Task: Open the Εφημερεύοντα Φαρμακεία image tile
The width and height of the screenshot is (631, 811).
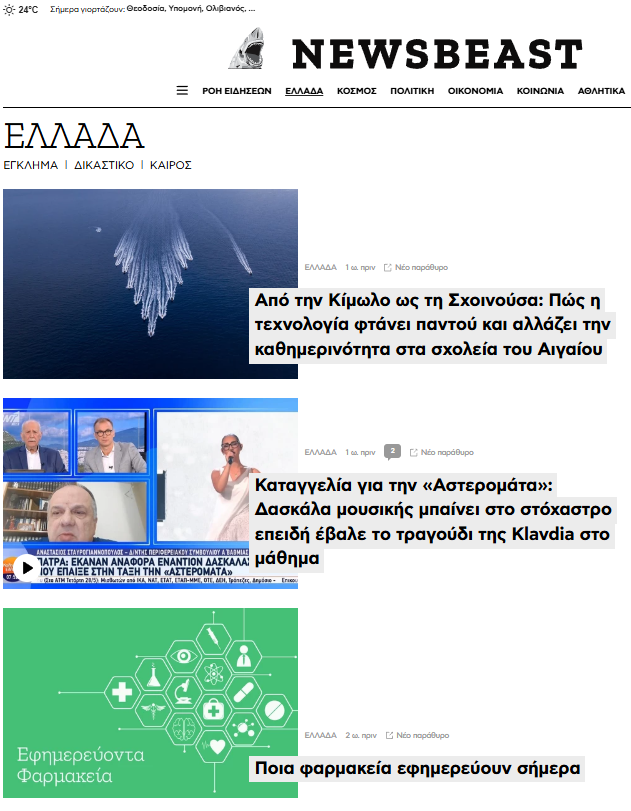Action: tap(150, 702)
